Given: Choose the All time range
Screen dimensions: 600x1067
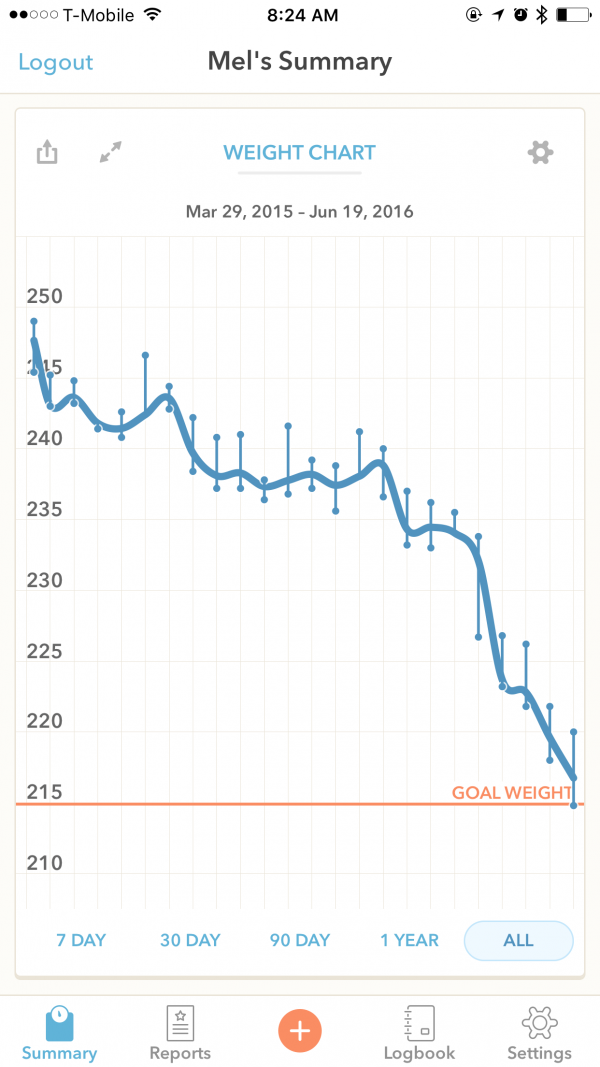Looking at the screenshot, I should 518,940.
